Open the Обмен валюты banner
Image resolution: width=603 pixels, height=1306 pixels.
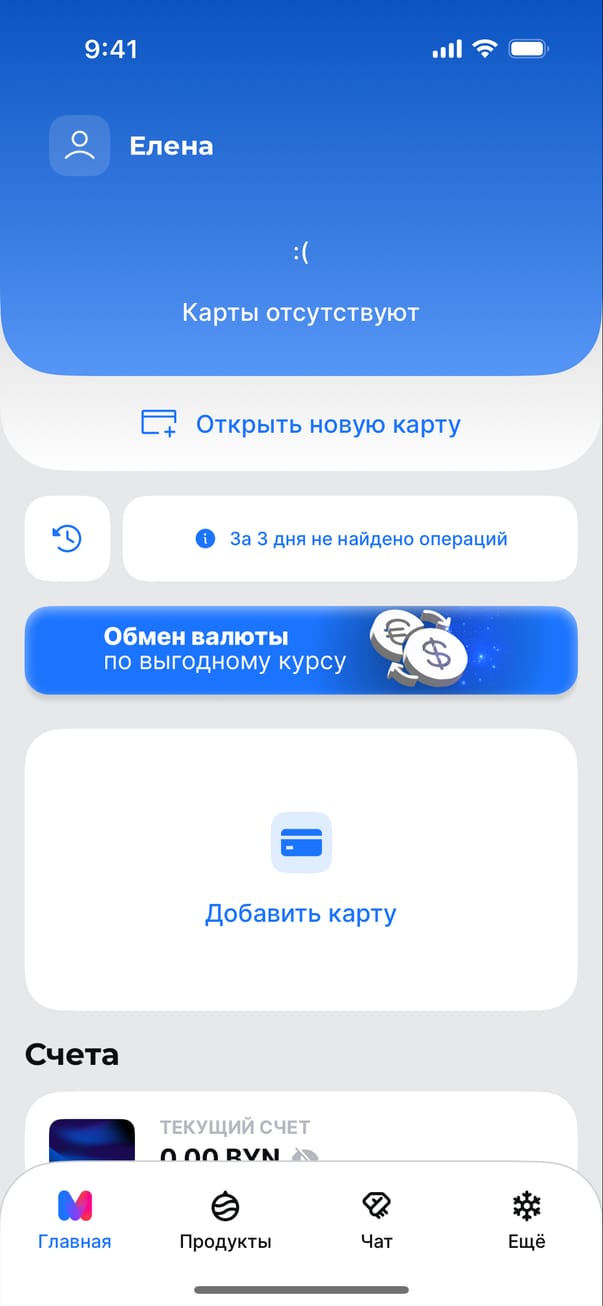click(x=301, y=650)
